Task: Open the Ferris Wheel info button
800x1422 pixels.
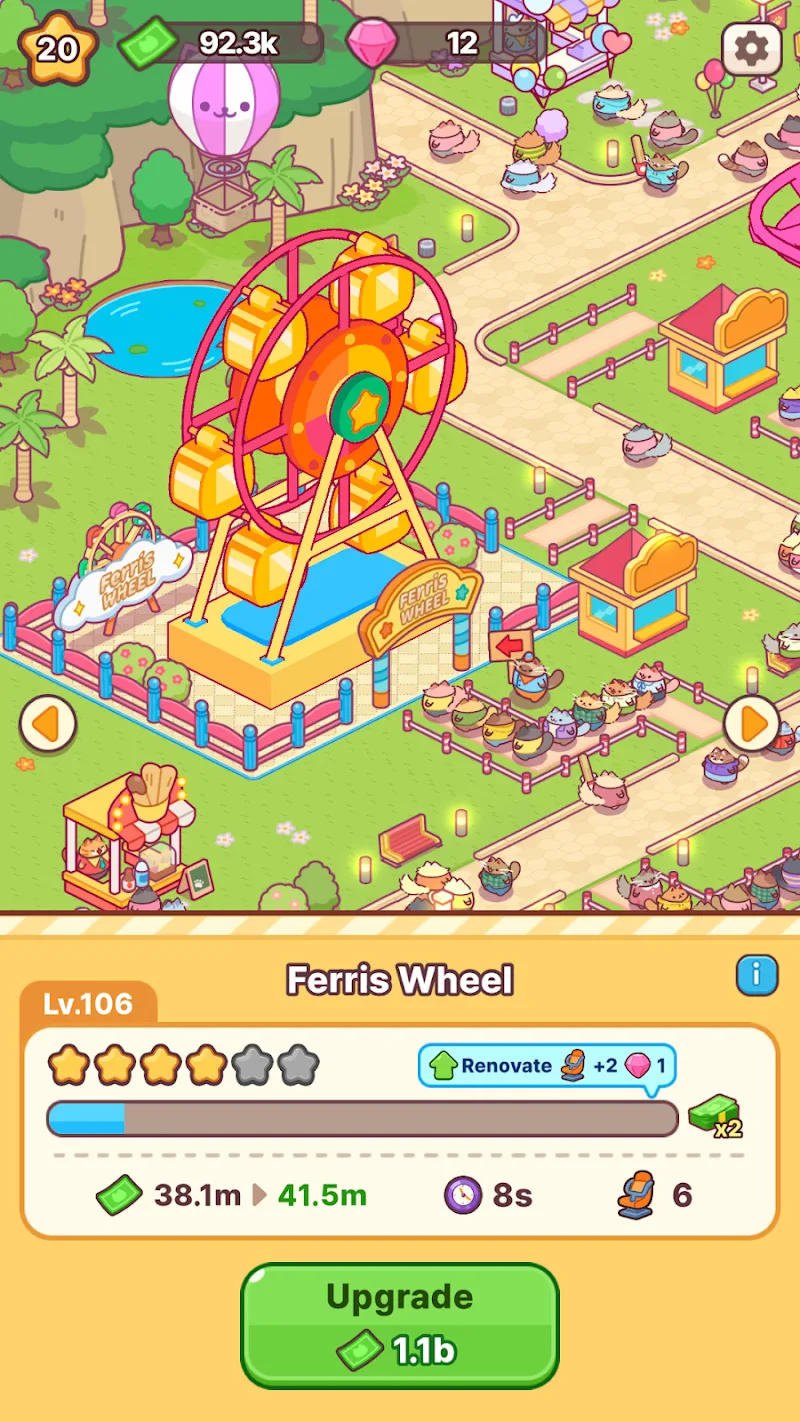Action: point(757,977)
